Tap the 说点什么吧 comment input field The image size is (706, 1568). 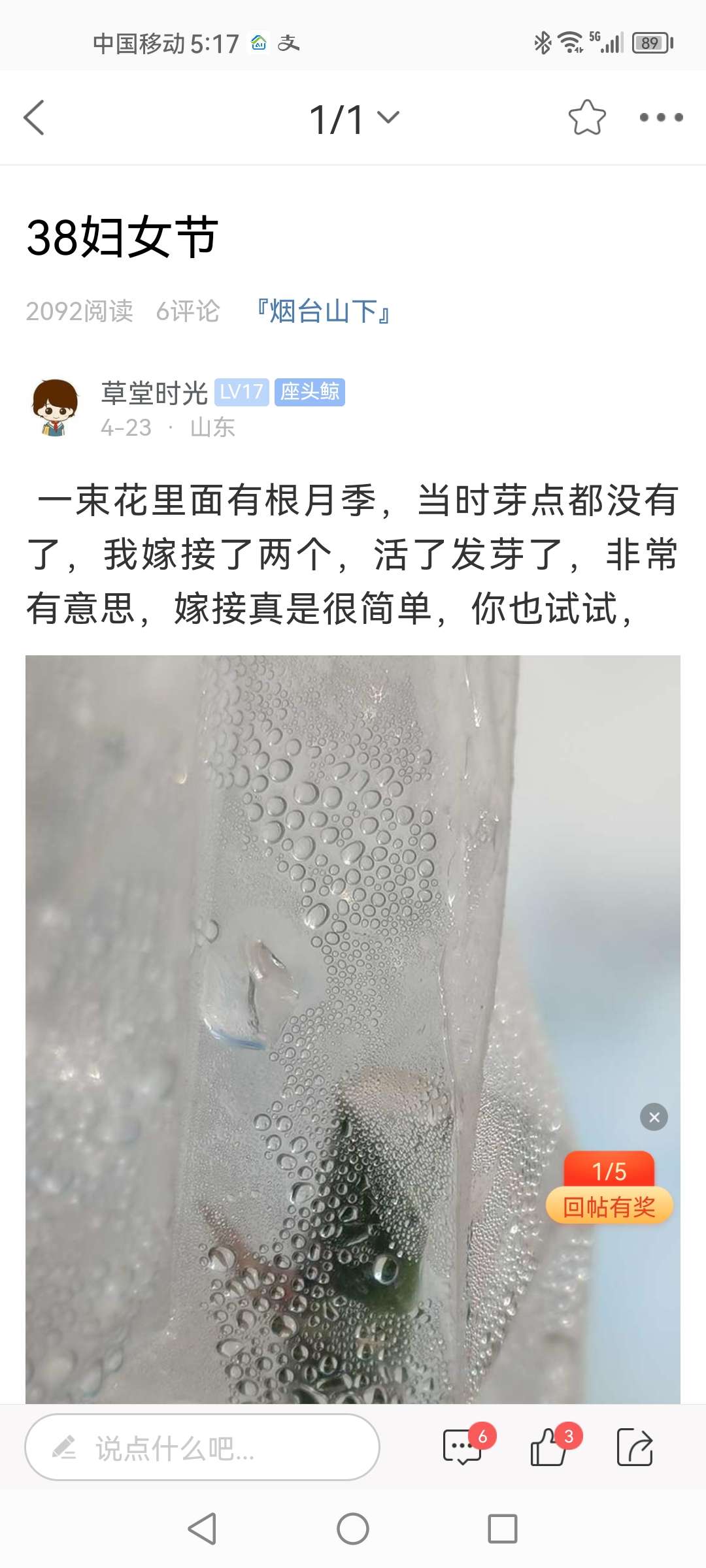pos(202,1447)
